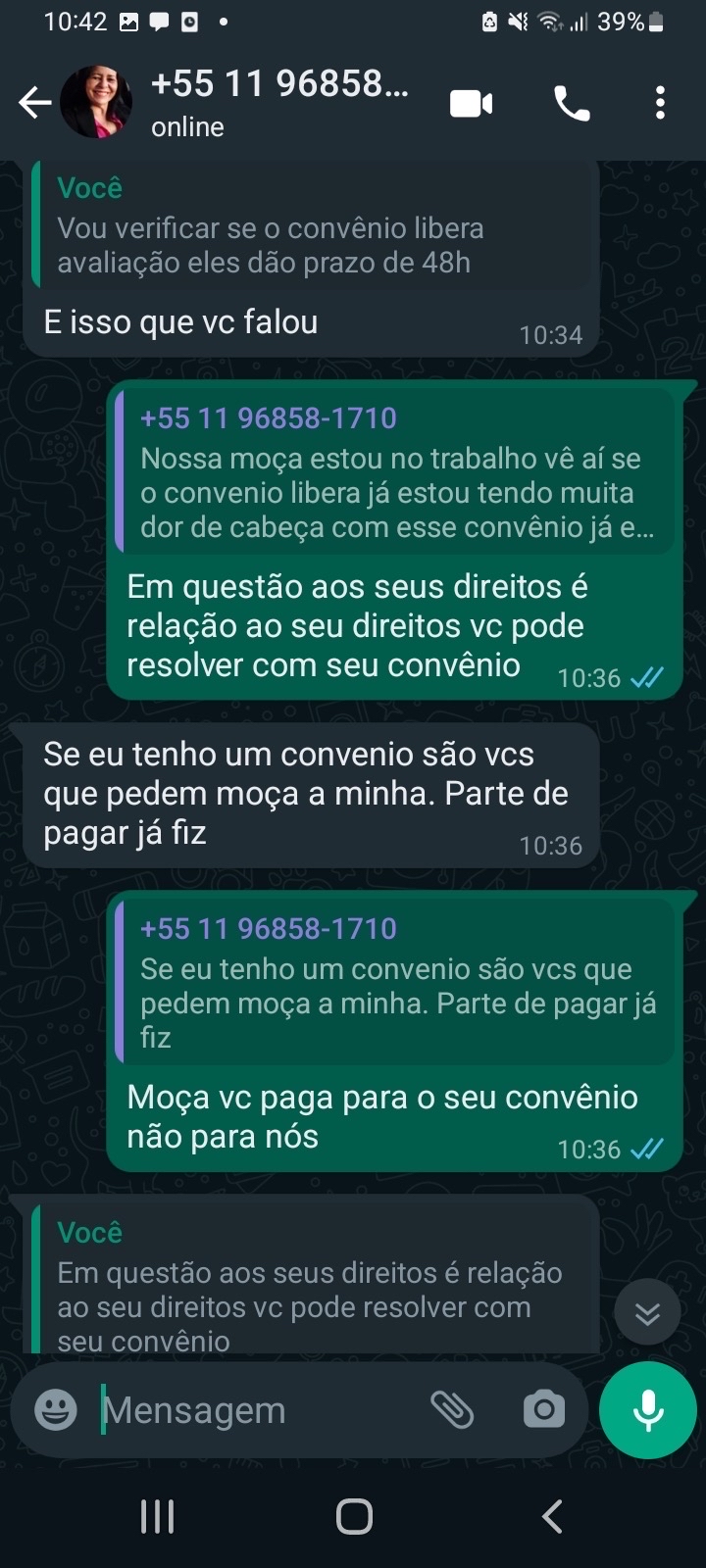Focus the Mensagem text field
706x1568 pixels.
pos(255,1410)
